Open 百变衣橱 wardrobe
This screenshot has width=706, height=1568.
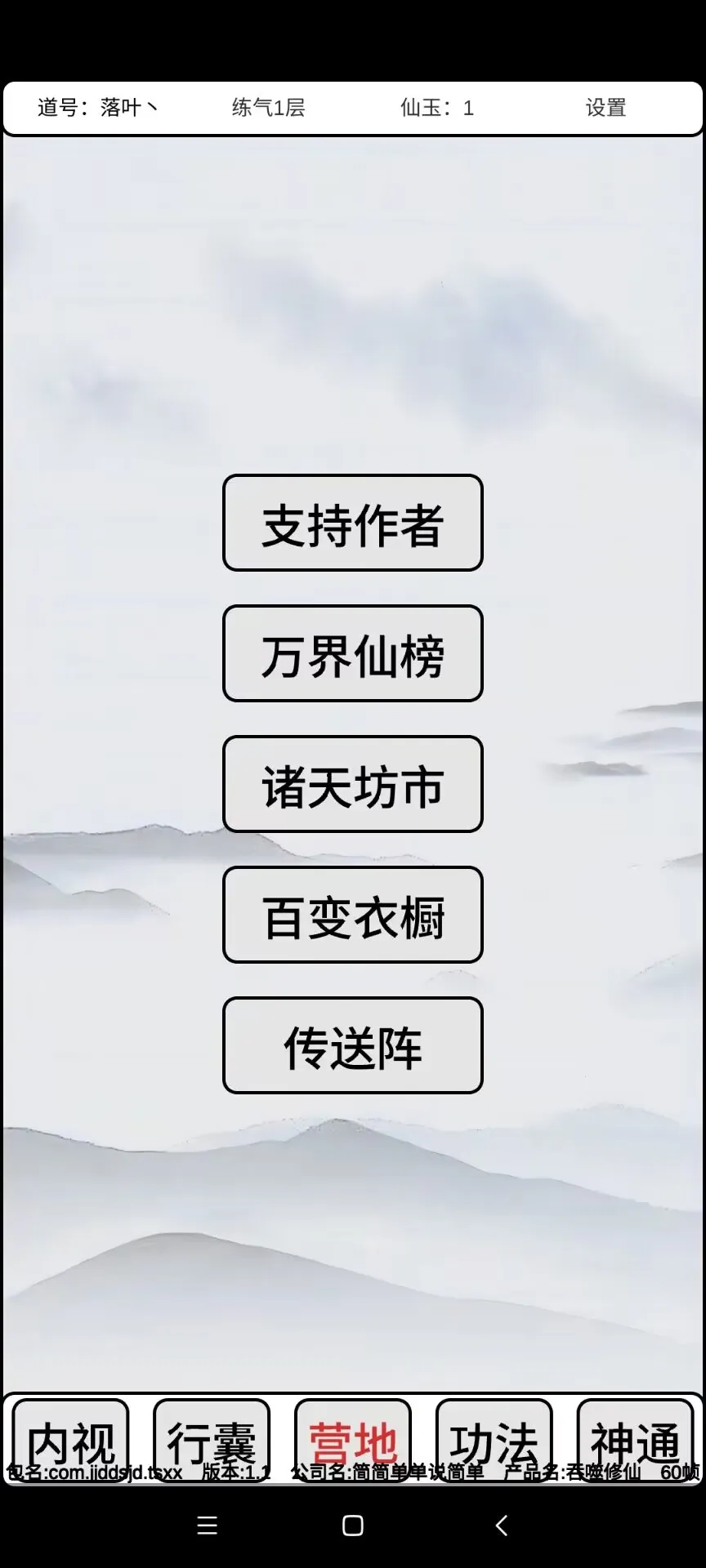(x=352, y=915)
